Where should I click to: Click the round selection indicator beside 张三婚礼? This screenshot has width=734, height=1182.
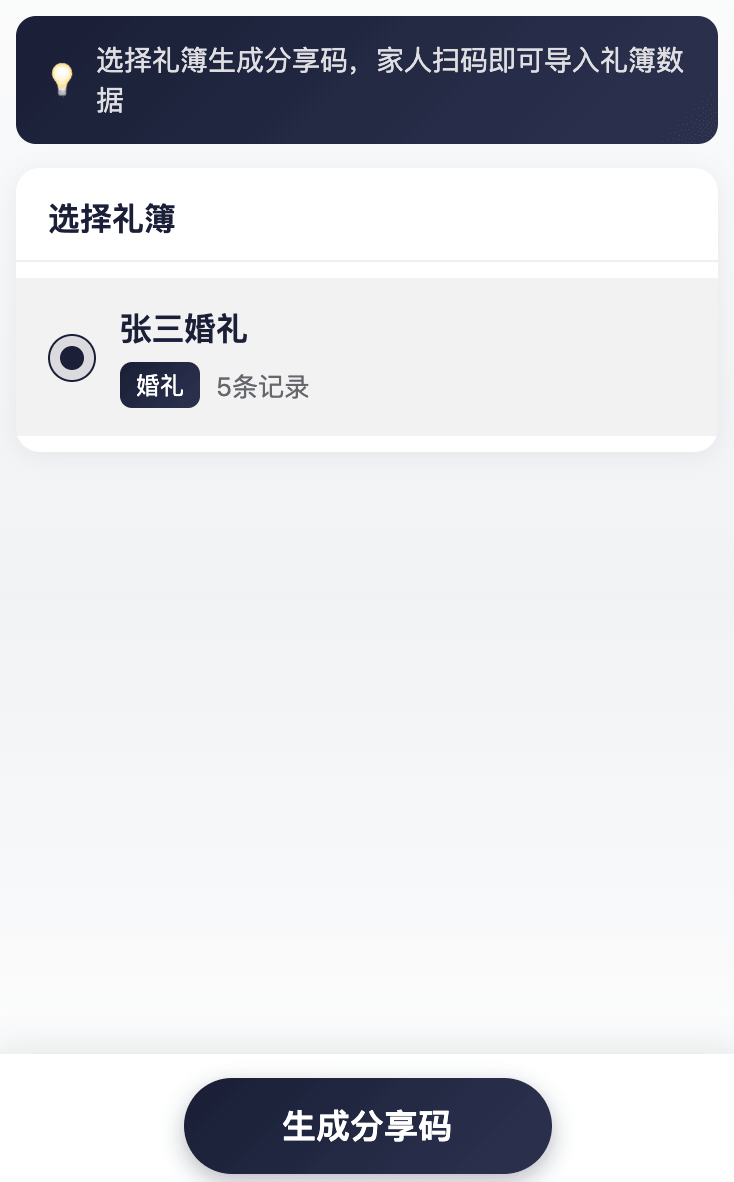(72, 358)
